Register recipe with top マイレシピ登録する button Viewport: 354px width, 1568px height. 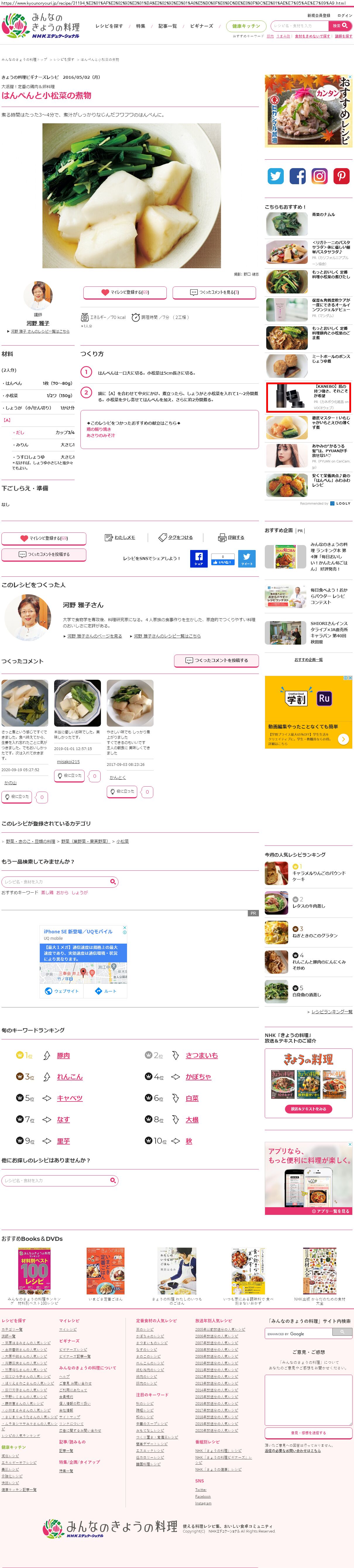125,292
